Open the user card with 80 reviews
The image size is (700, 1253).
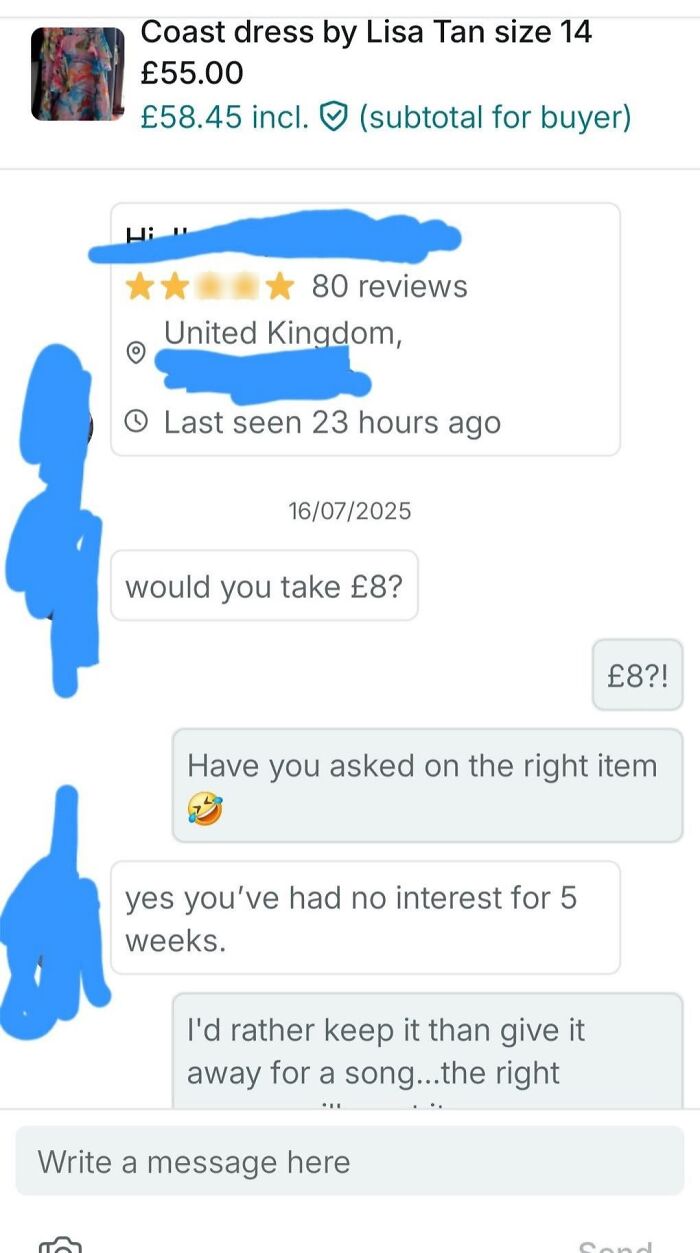(364, 330)
